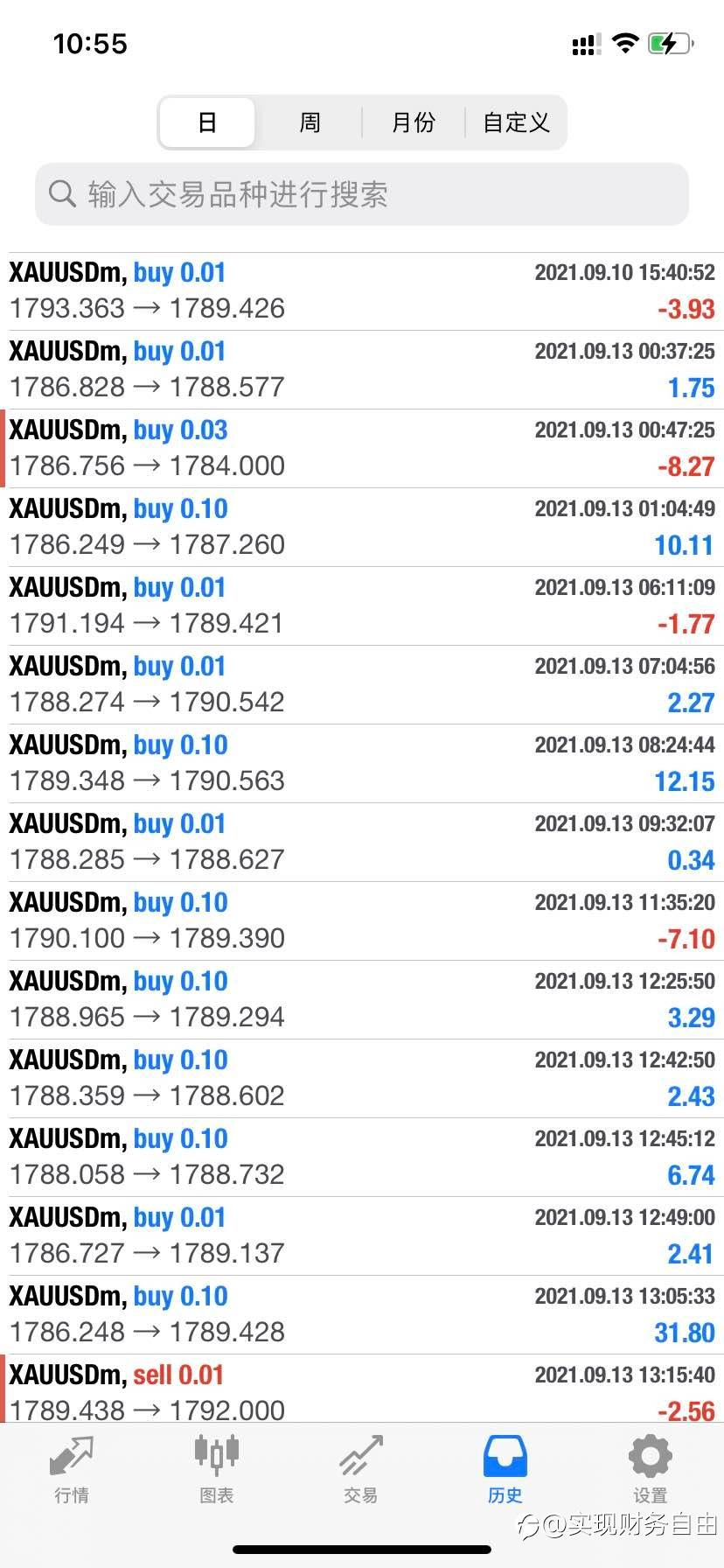Open the 设置 settings tab

point(650,1470)
